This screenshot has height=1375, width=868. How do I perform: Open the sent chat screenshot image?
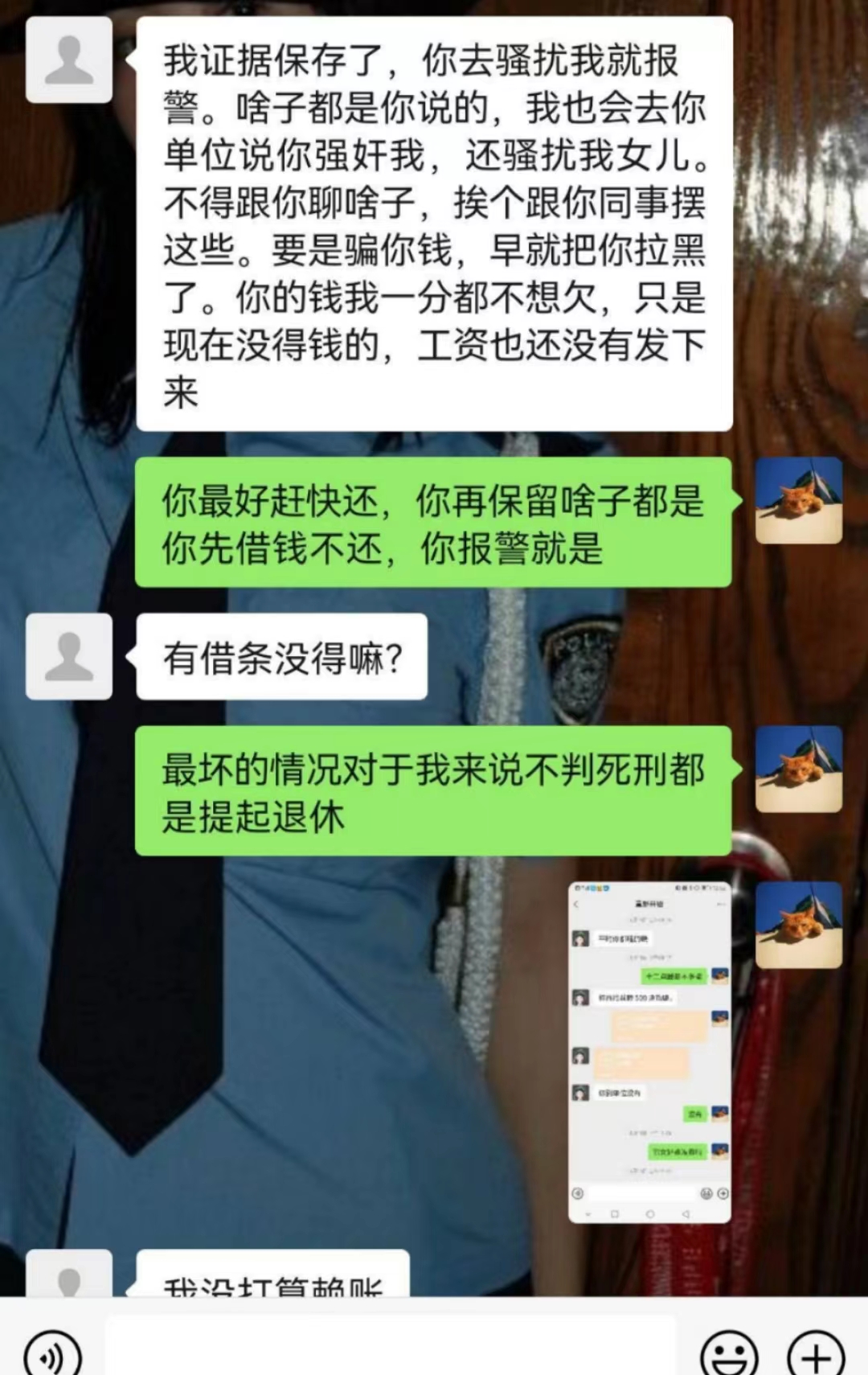[x=649, y=1052]
